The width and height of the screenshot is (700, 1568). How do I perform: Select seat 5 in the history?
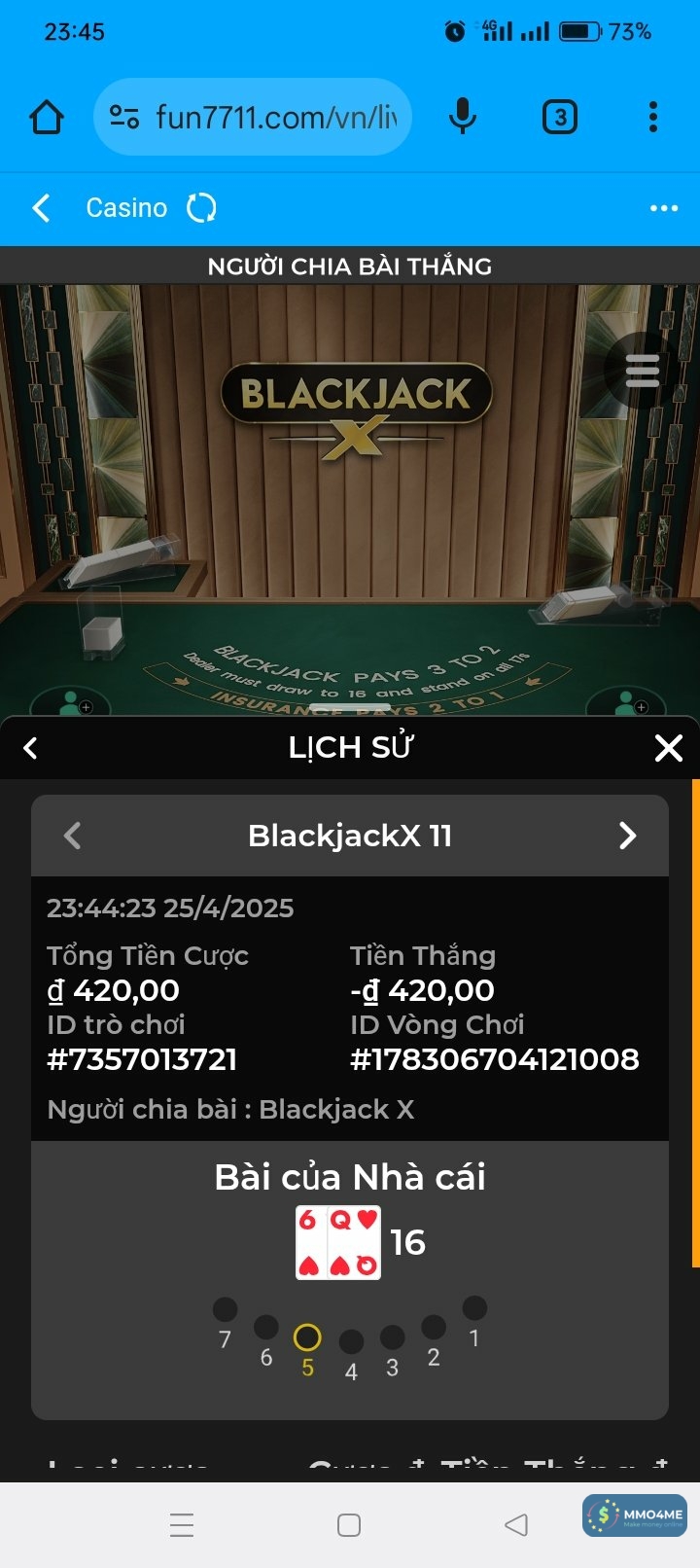[x=307, y=1338]
